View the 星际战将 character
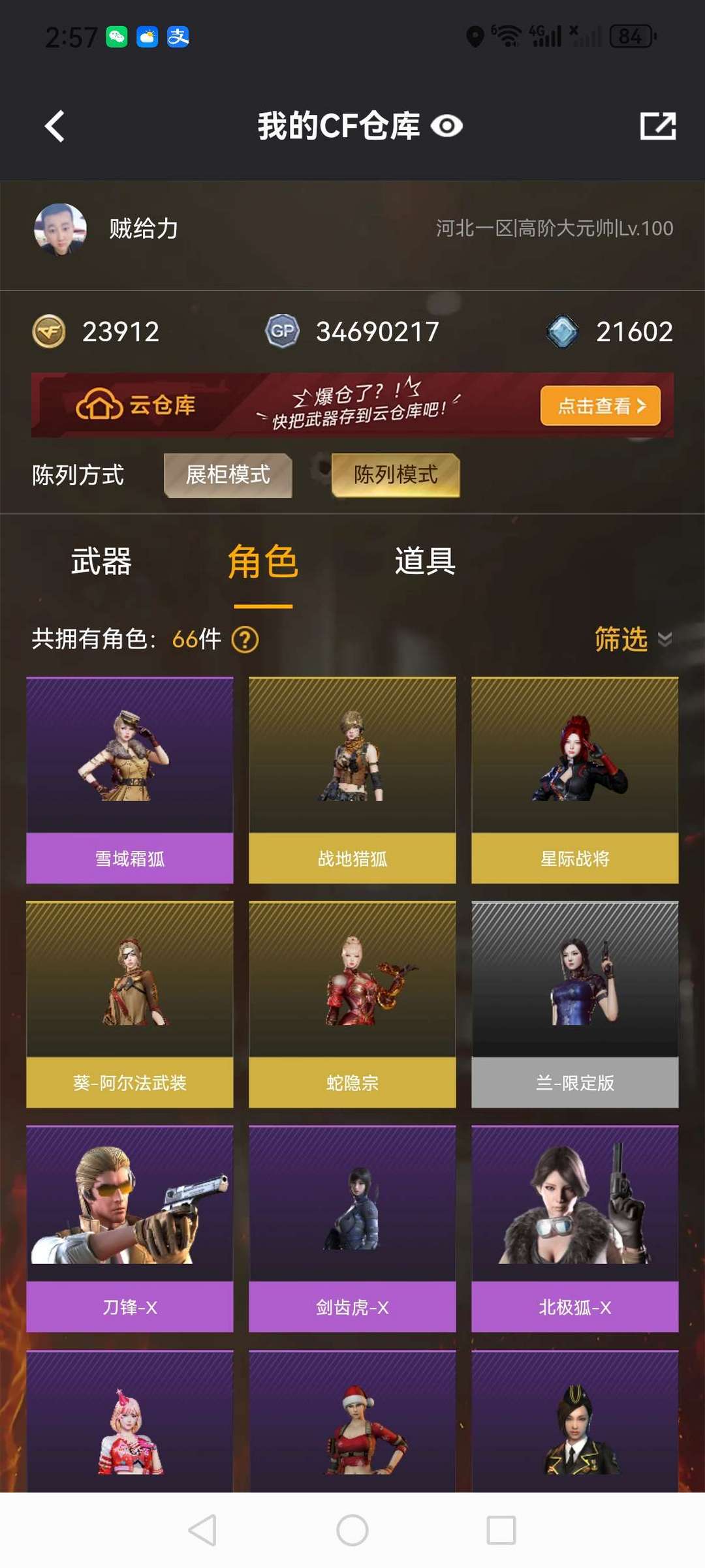The height and width of the screenshot is (1568, 705). (574, 780)
